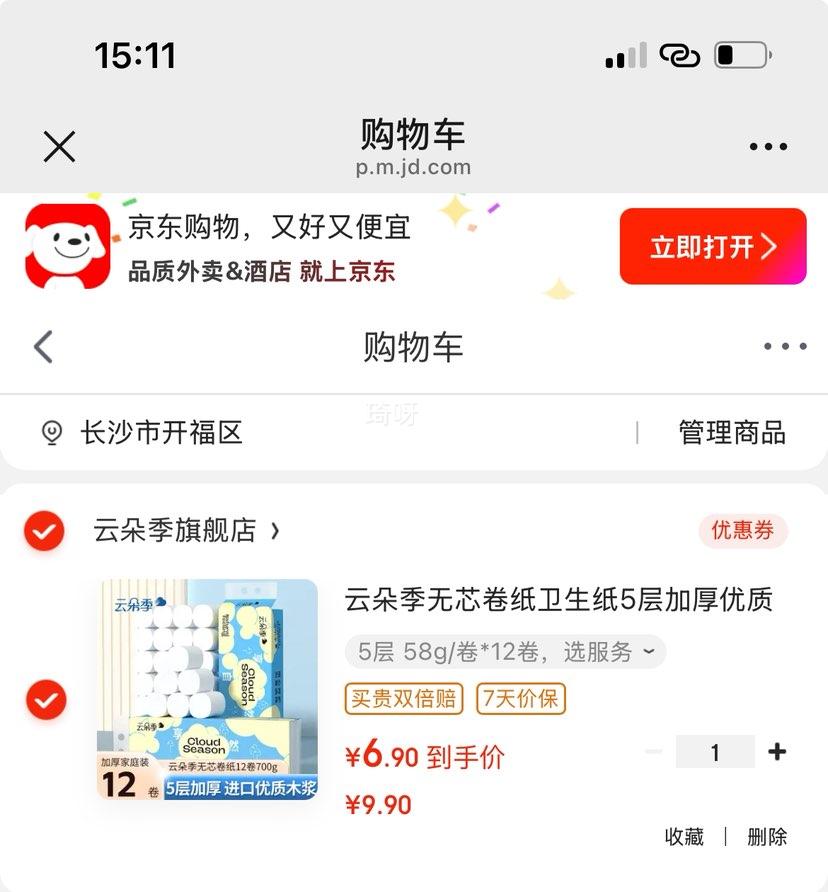Close the page with the X icon
This screenshot has height=892, width=828.
tap(58, 146)
